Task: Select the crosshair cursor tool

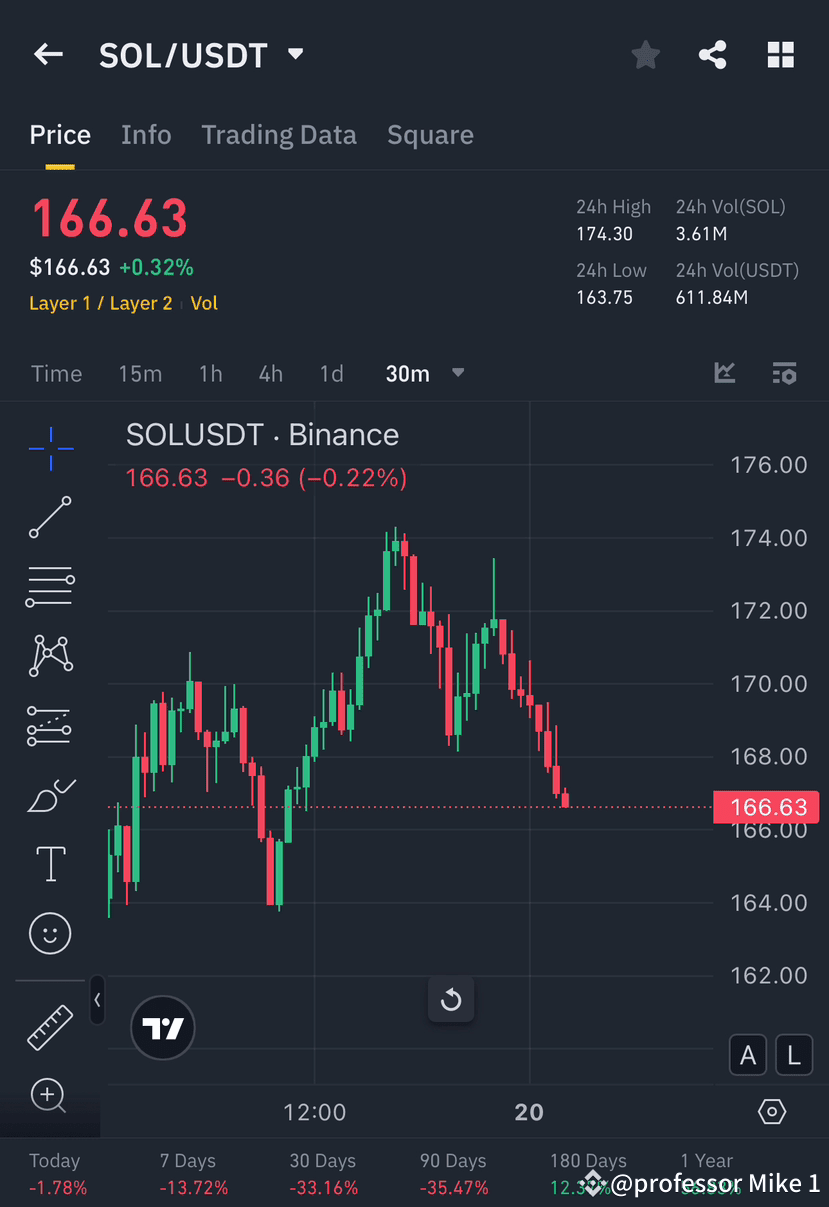Action: pos(49,448)
